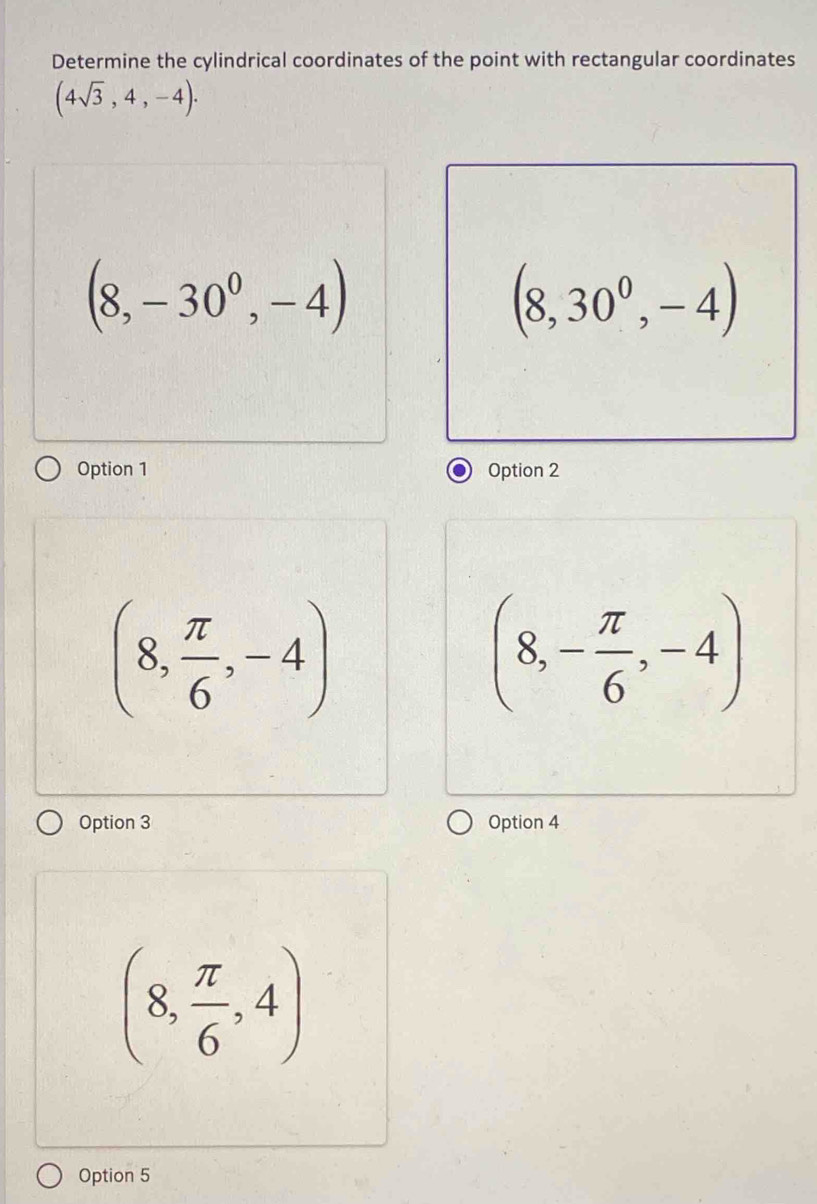Click the border of the selected answer box
Viewport: 817px width, 1204px height.
pyautogui.click(x=620, y=165)
